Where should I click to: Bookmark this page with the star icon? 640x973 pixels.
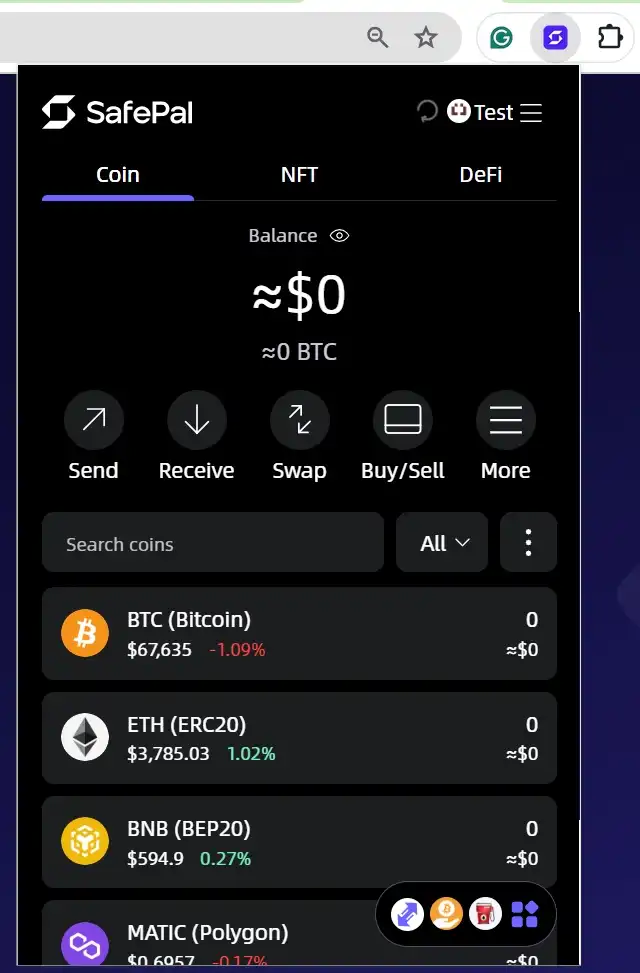click(426, 38)
